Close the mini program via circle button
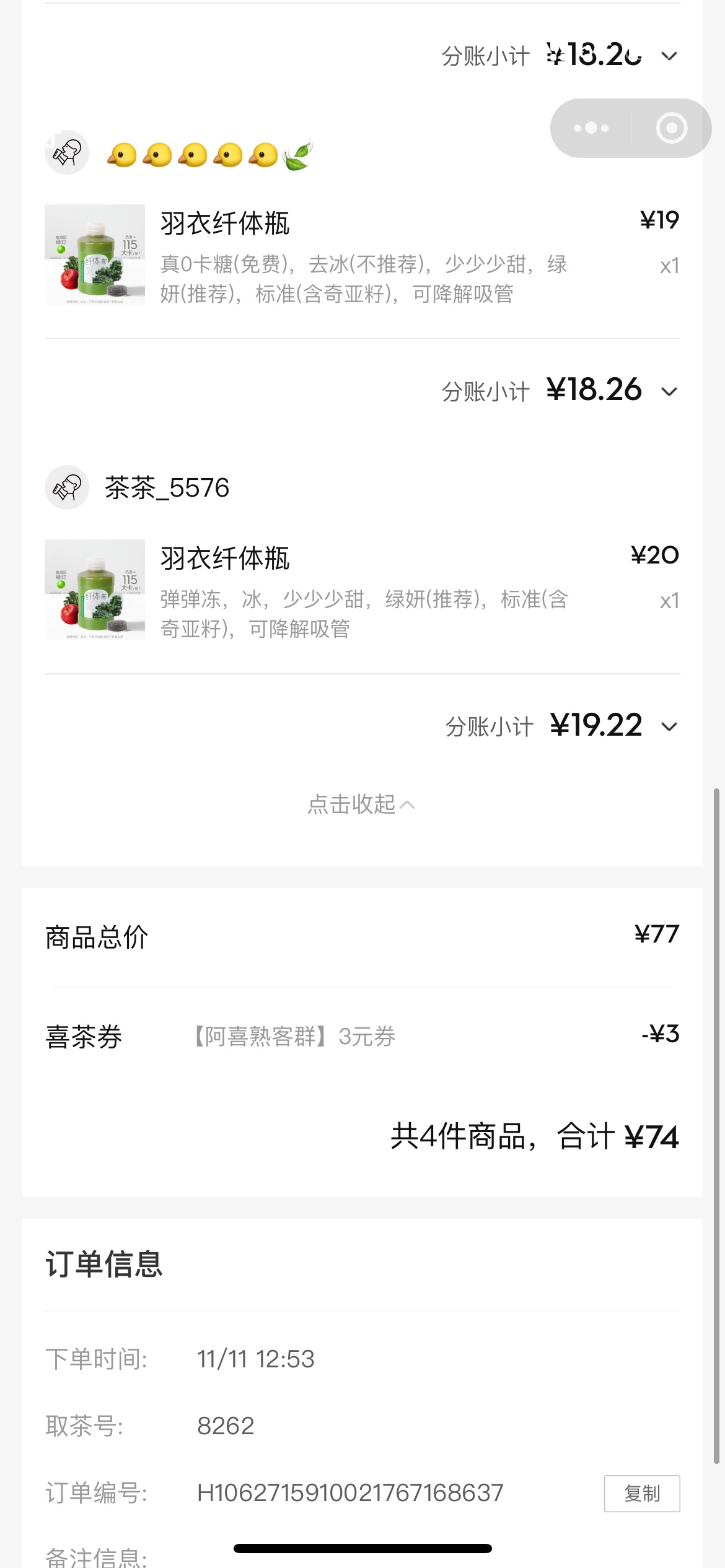725x1568 pixels. [672, 128]
